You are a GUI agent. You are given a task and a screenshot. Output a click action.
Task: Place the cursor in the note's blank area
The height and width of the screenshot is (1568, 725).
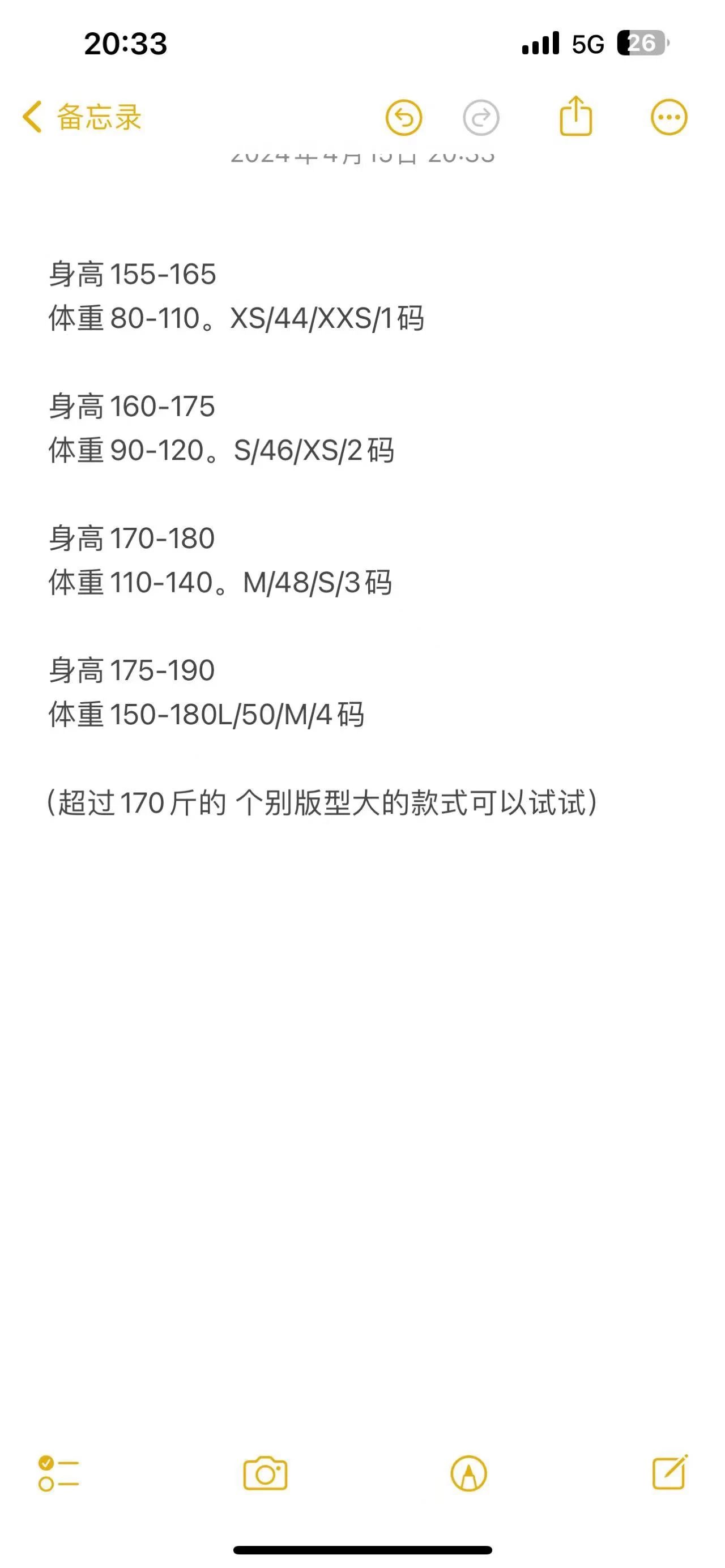point(362,1126)
